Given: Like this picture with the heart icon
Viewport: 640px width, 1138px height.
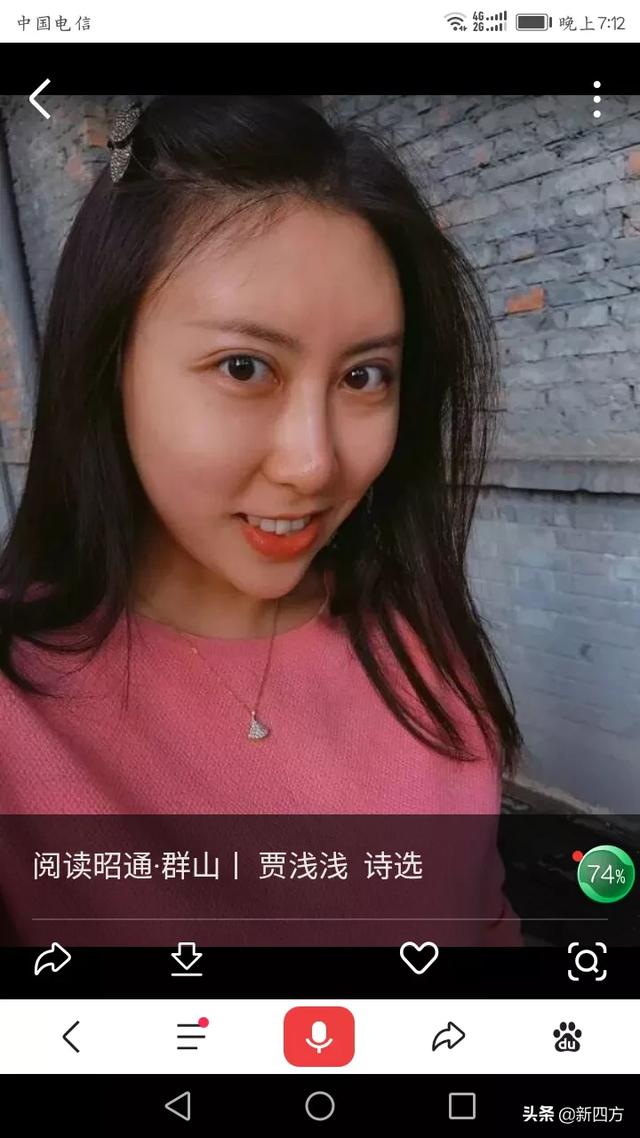Looking at the screenshot, I should pos(419,959).
